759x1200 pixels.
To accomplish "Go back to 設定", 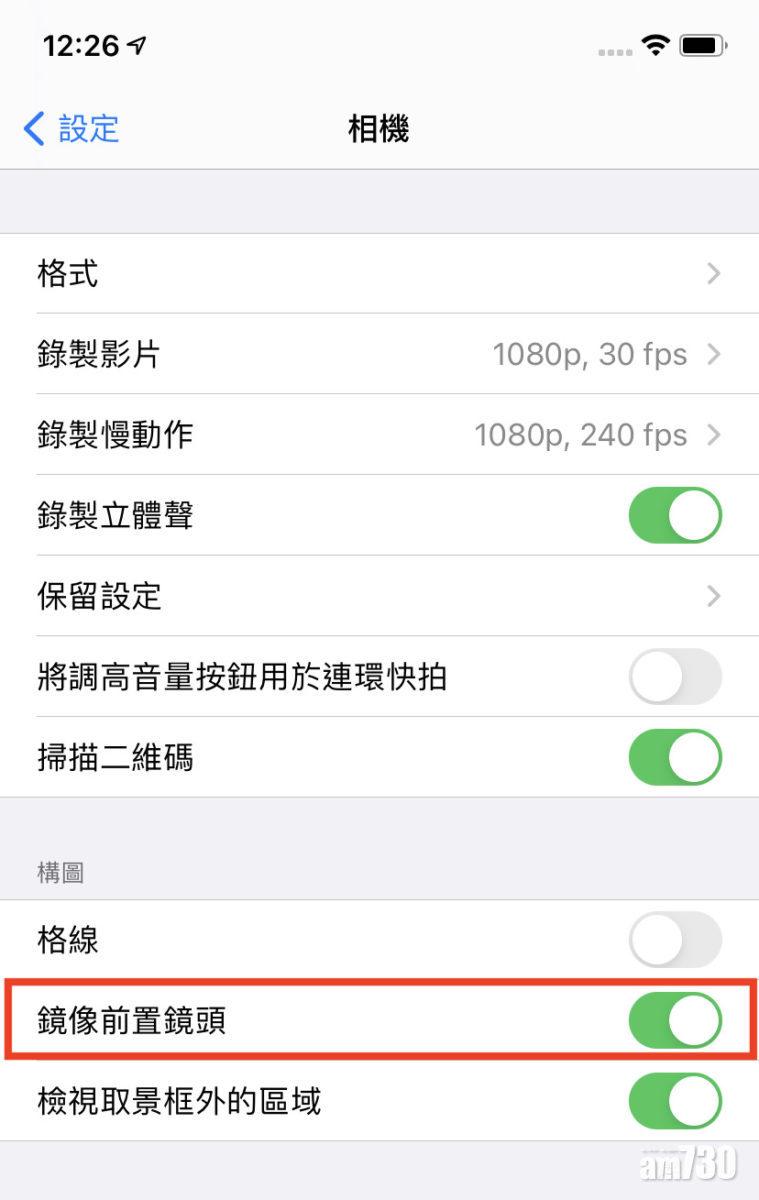I will click(x=72, y=129).
